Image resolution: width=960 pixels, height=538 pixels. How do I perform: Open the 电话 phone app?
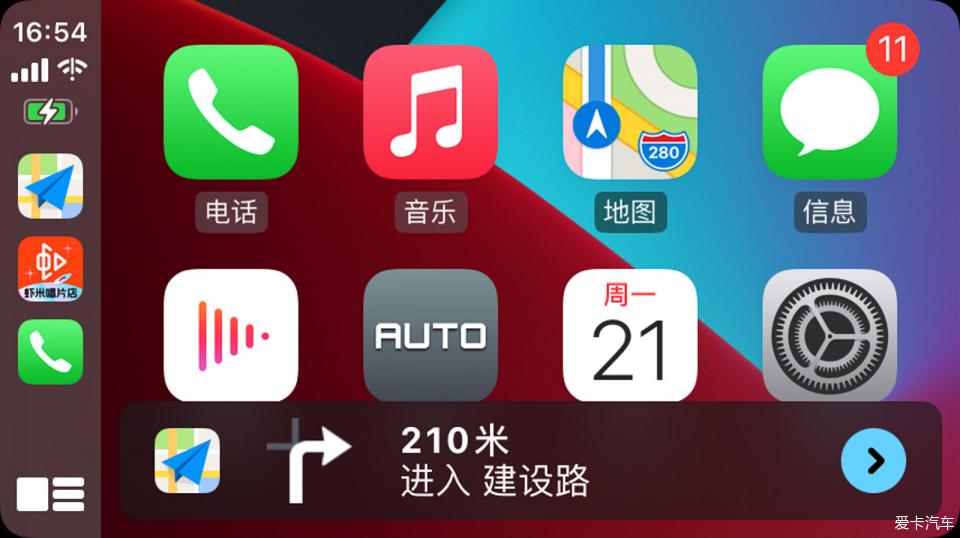pos(231,112)
